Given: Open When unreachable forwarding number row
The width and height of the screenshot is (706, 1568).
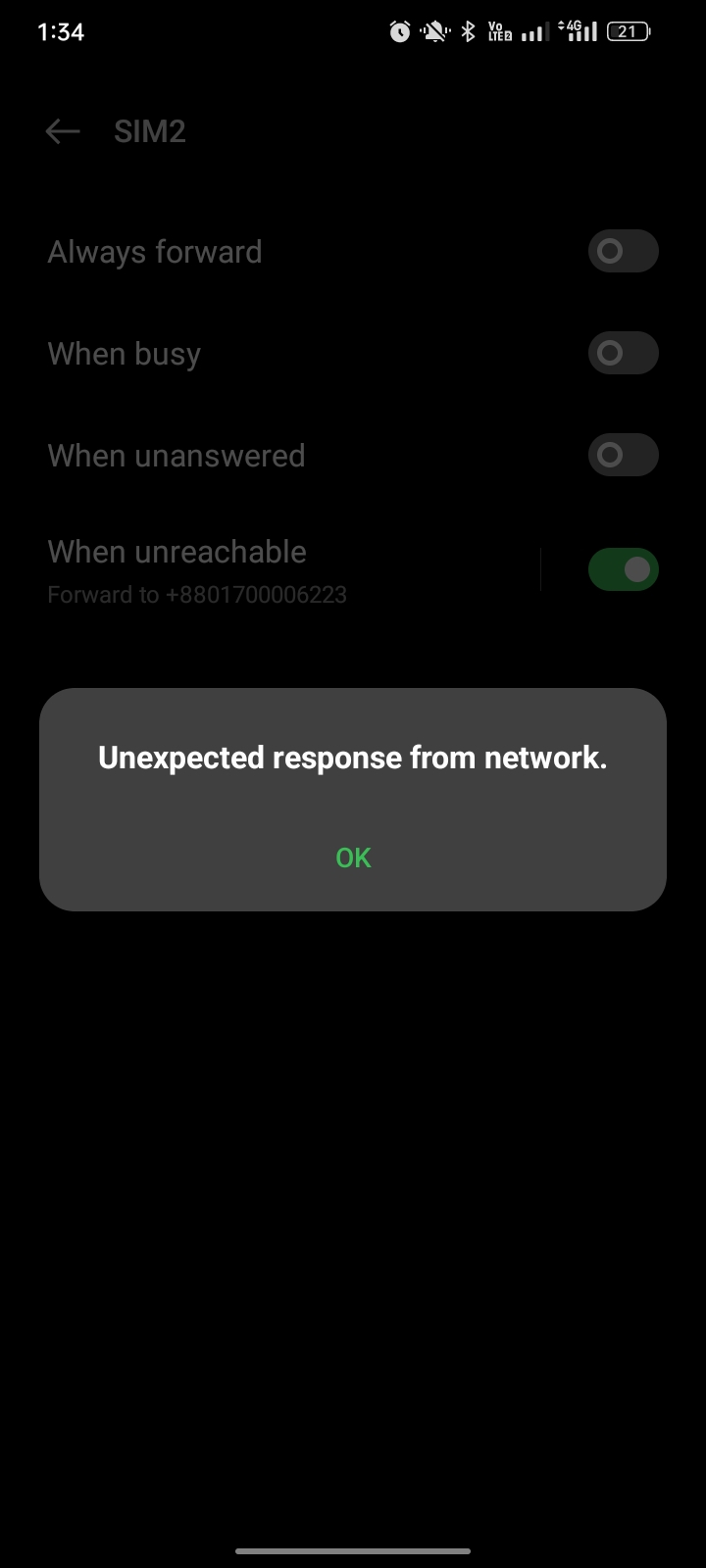Looking at the screenshot, I should tap(284, 570).
